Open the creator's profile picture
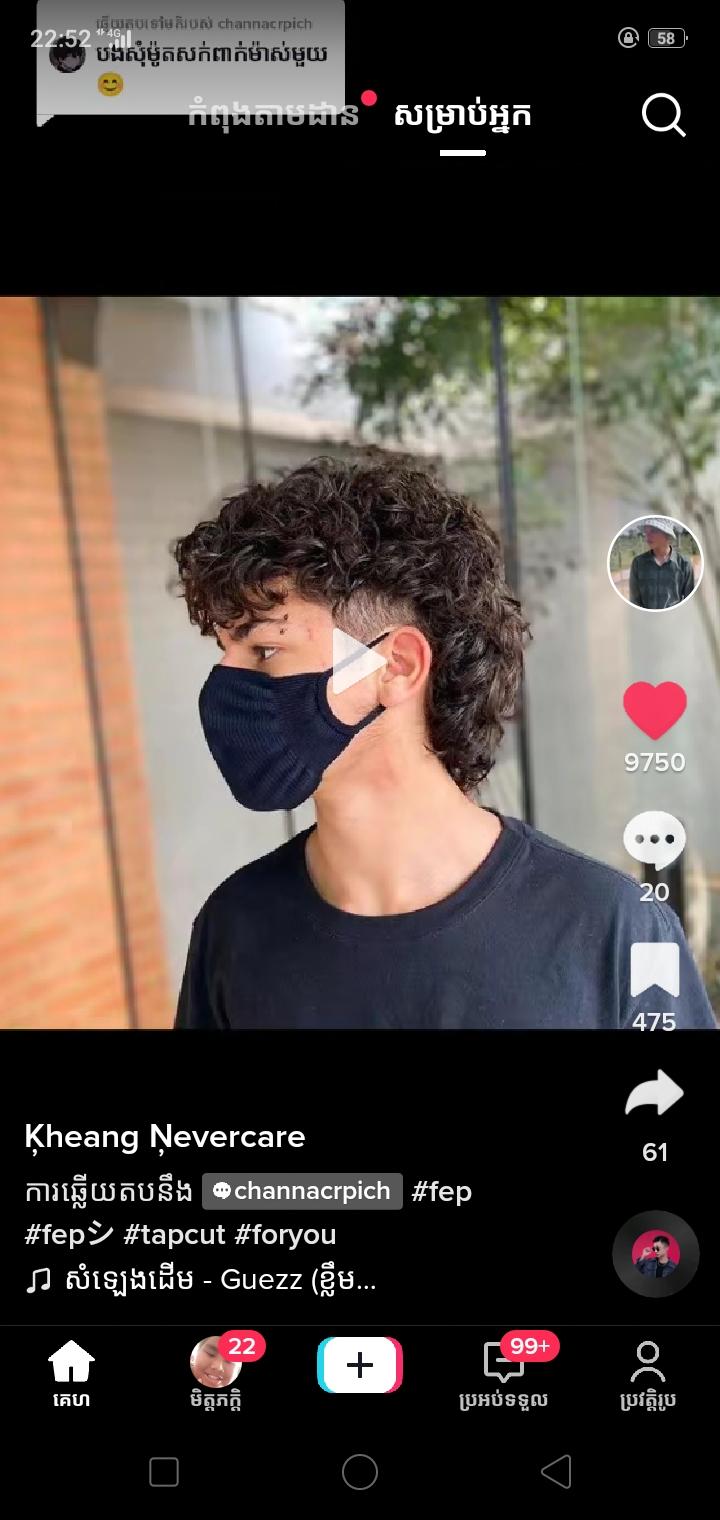 655,563
